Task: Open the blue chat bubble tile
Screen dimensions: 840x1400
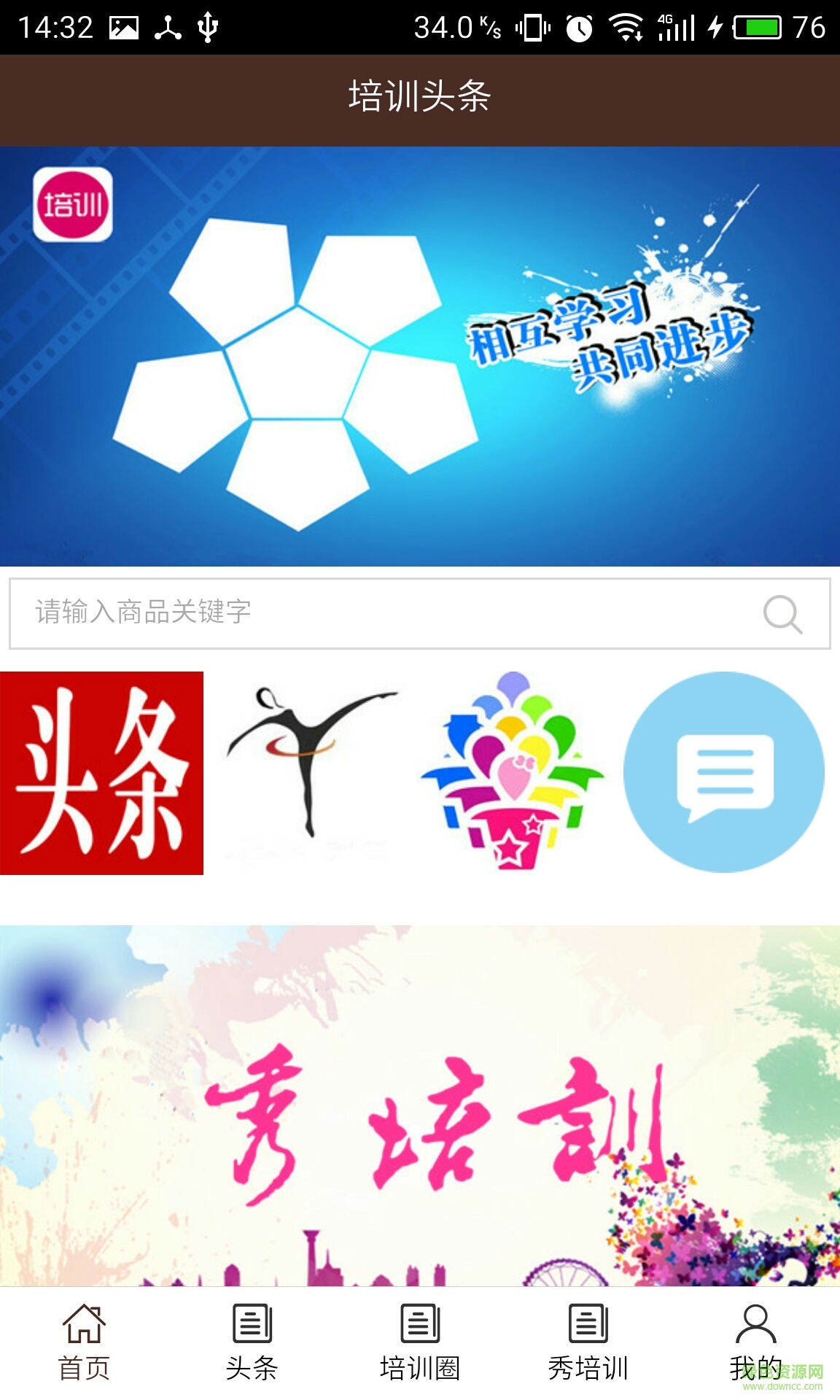Action: tap(724, 772)
